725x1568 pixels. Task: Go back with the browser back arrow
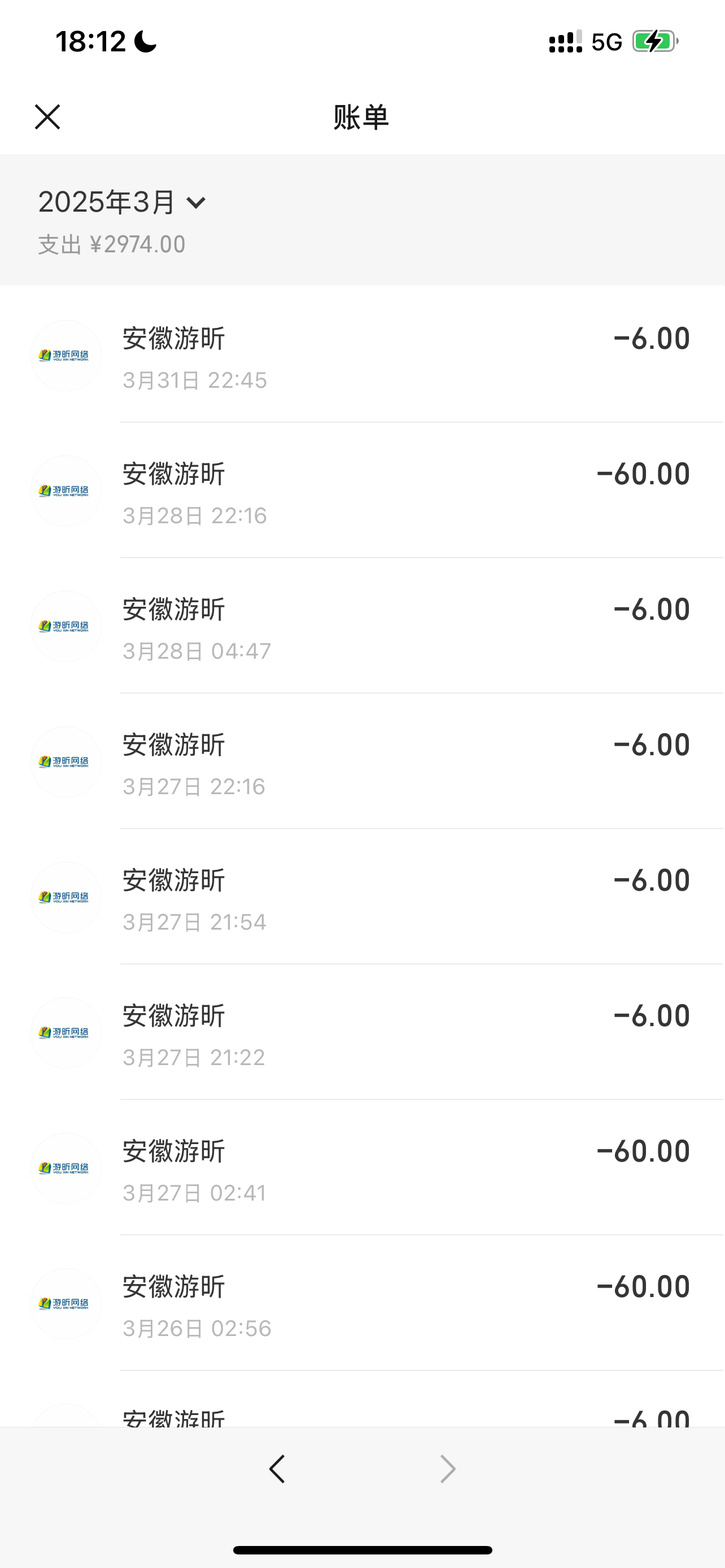(x=277, y=1469)
